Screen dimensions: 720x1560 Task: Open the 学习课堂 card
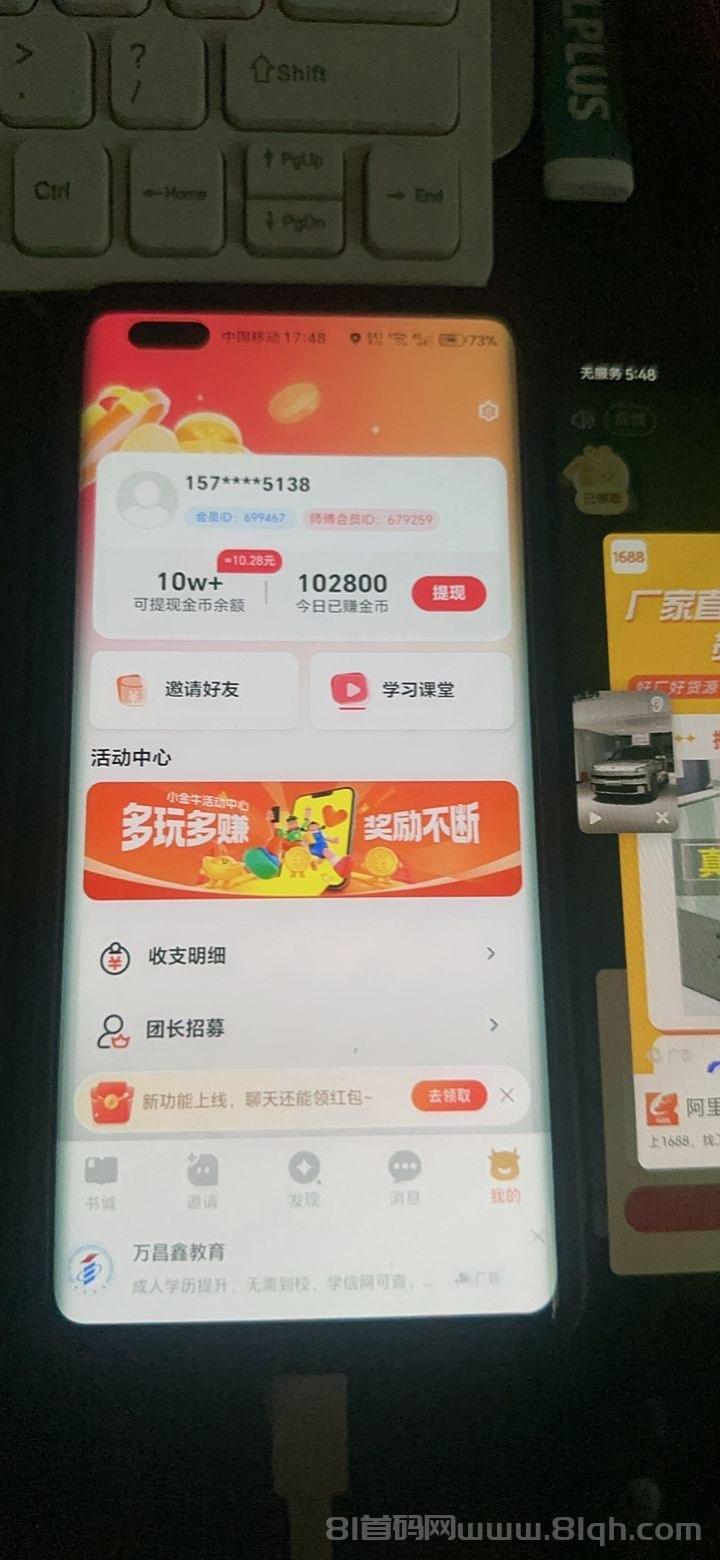(411, 690)
